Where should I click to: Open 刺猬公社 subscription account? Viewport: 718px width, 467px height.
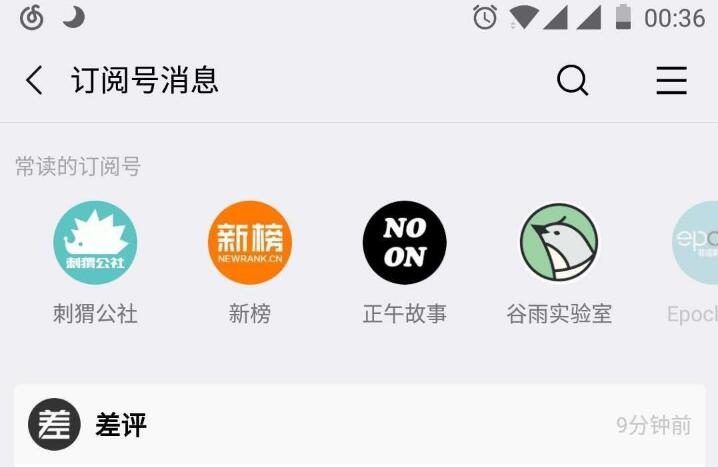pos(95,243)
